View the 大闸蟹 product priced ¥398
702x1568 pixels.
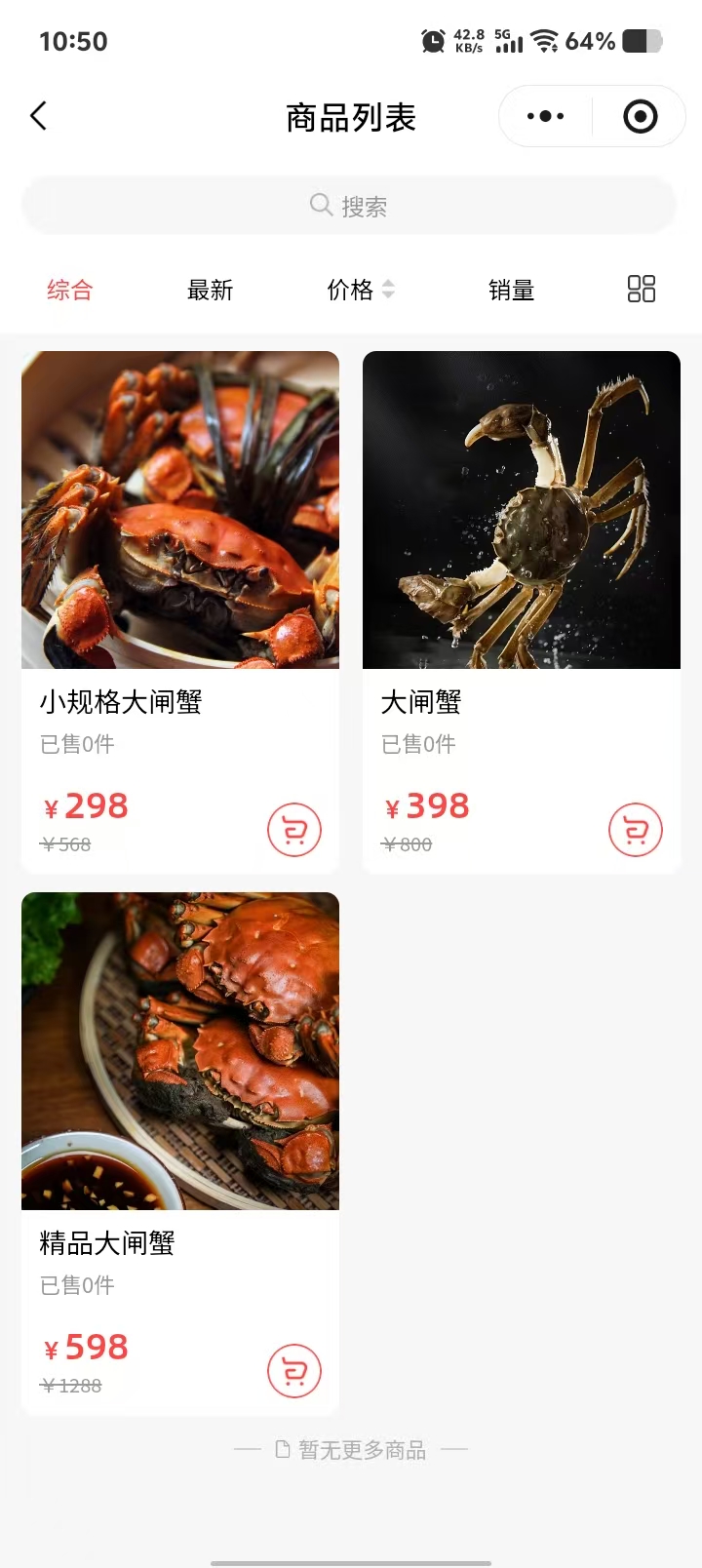pyautogui.click(x=522, y=546)
